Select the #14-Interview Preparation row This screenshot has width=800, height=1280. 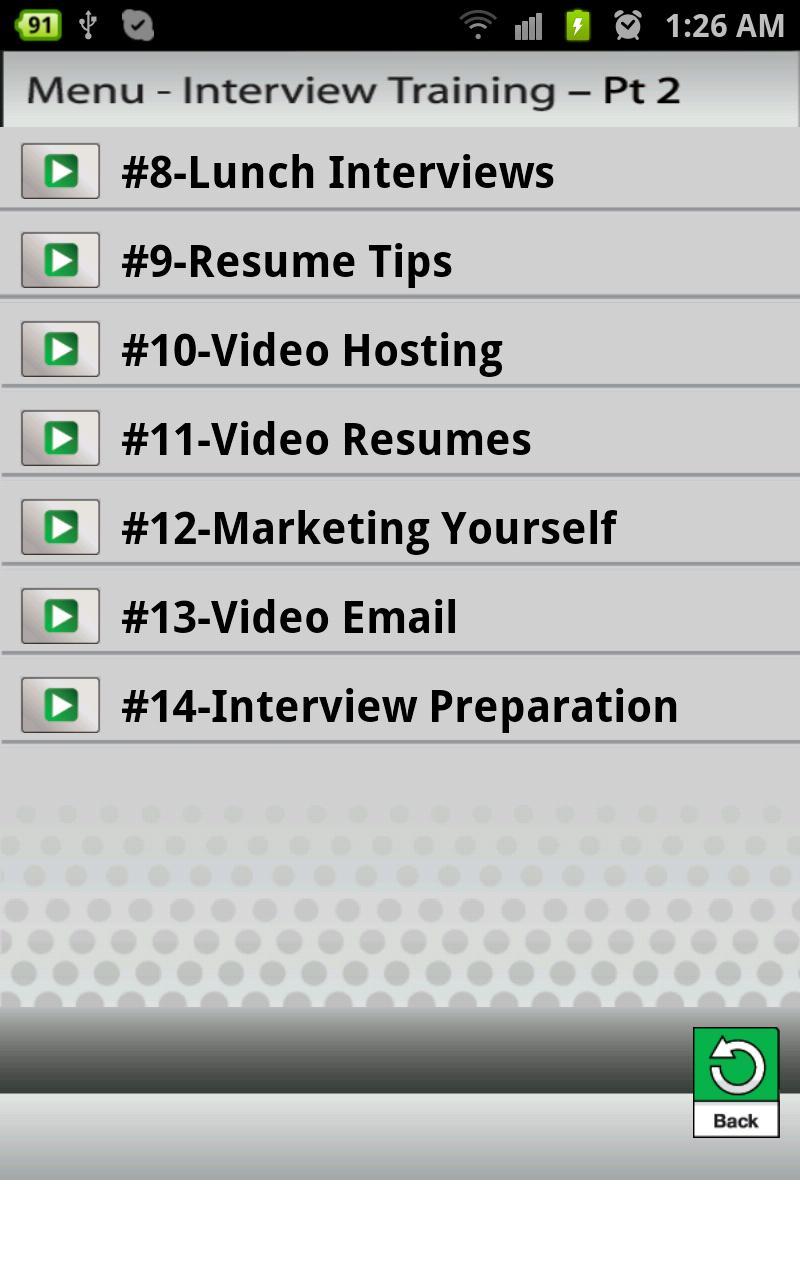tap(400, 705)
